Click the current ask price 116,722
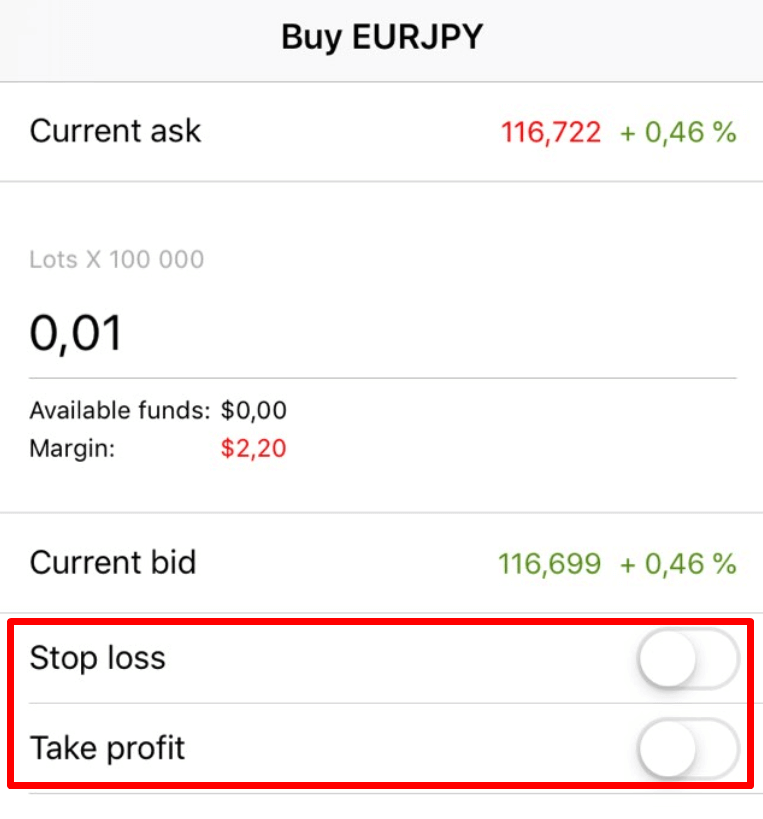763x819 pixels. [550, 131]
